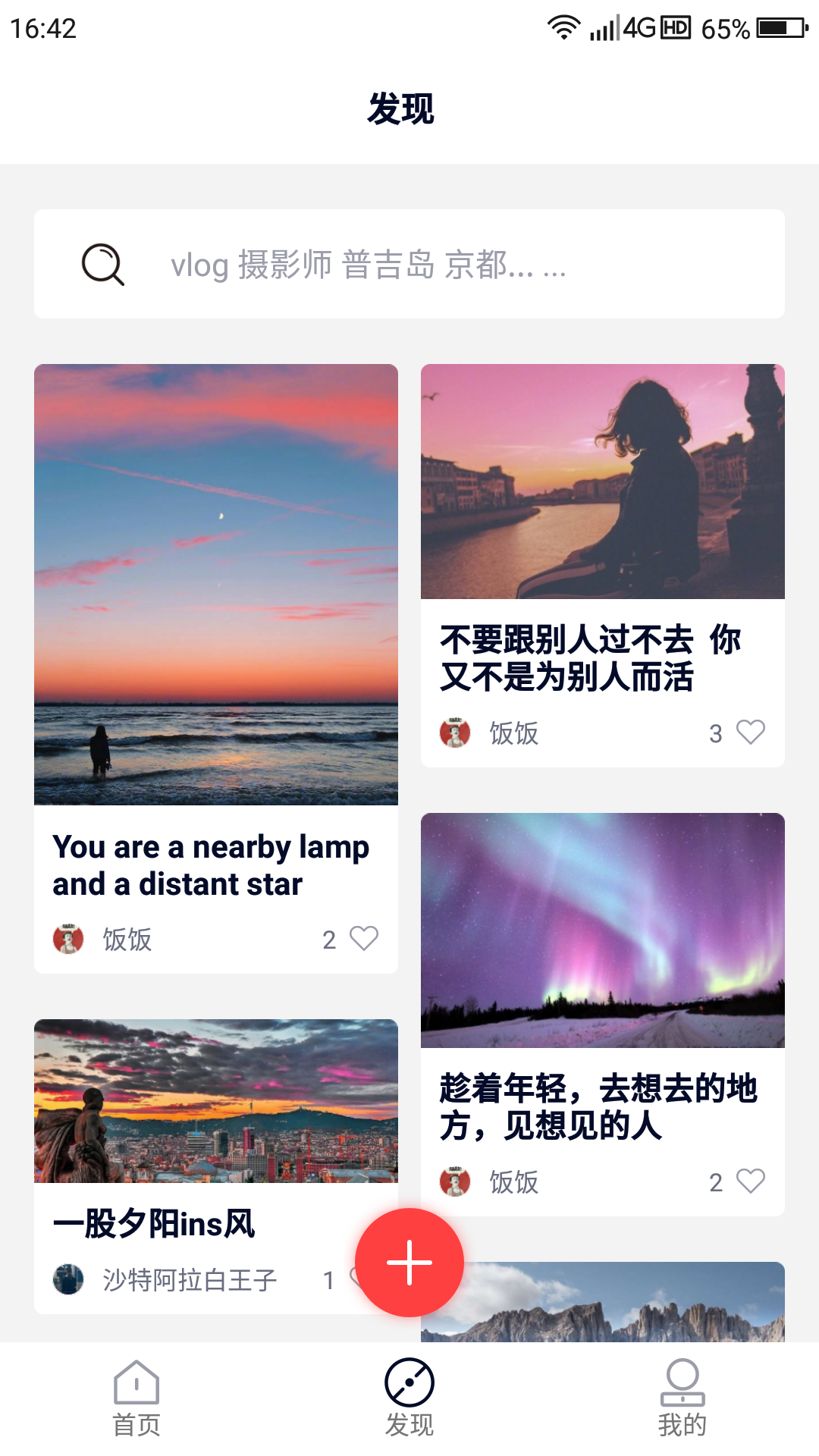
Task: Select the 发现 tab
Action: [409, 1398]
